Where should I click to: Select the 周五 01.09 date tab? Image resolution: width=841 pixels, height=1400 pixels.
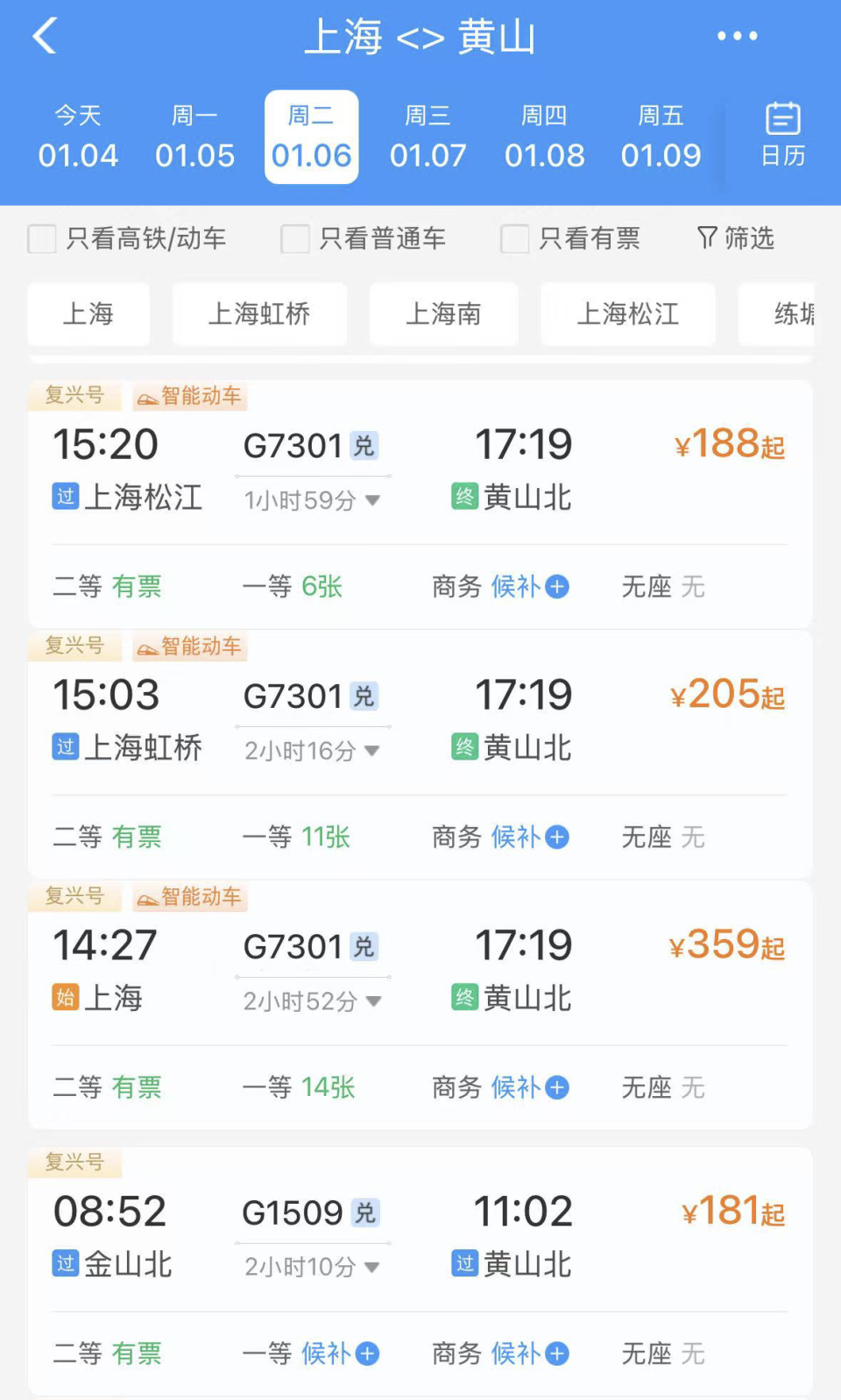(661, 138)
